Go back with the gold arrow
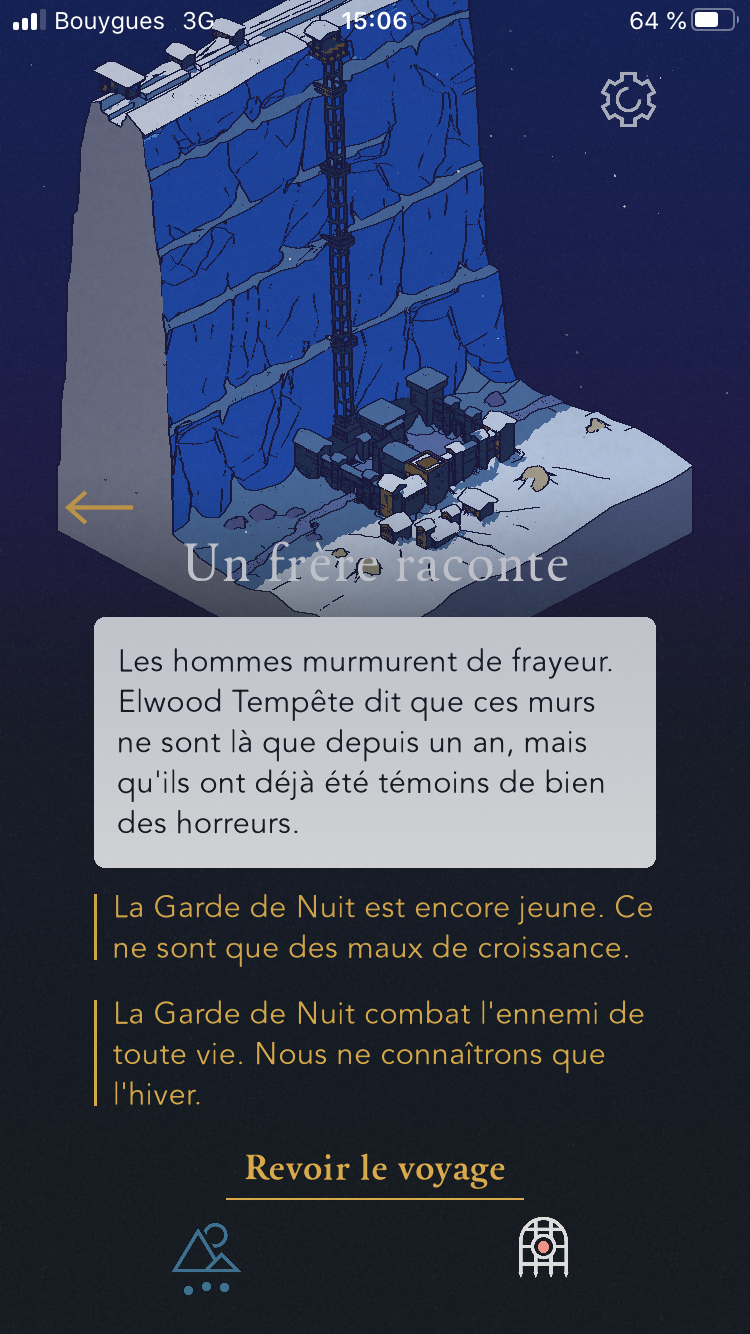Screen dimensions: 750x1334 click(x=99, y=508)
